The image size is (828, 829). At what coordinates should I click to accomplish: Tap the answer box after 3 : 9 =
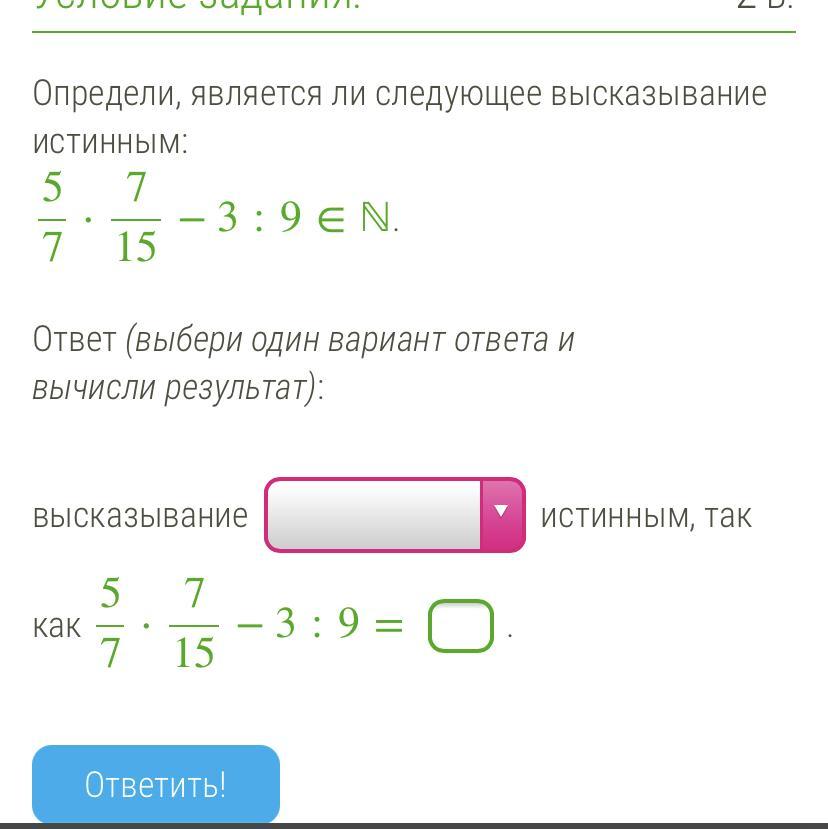click(461, 626)
